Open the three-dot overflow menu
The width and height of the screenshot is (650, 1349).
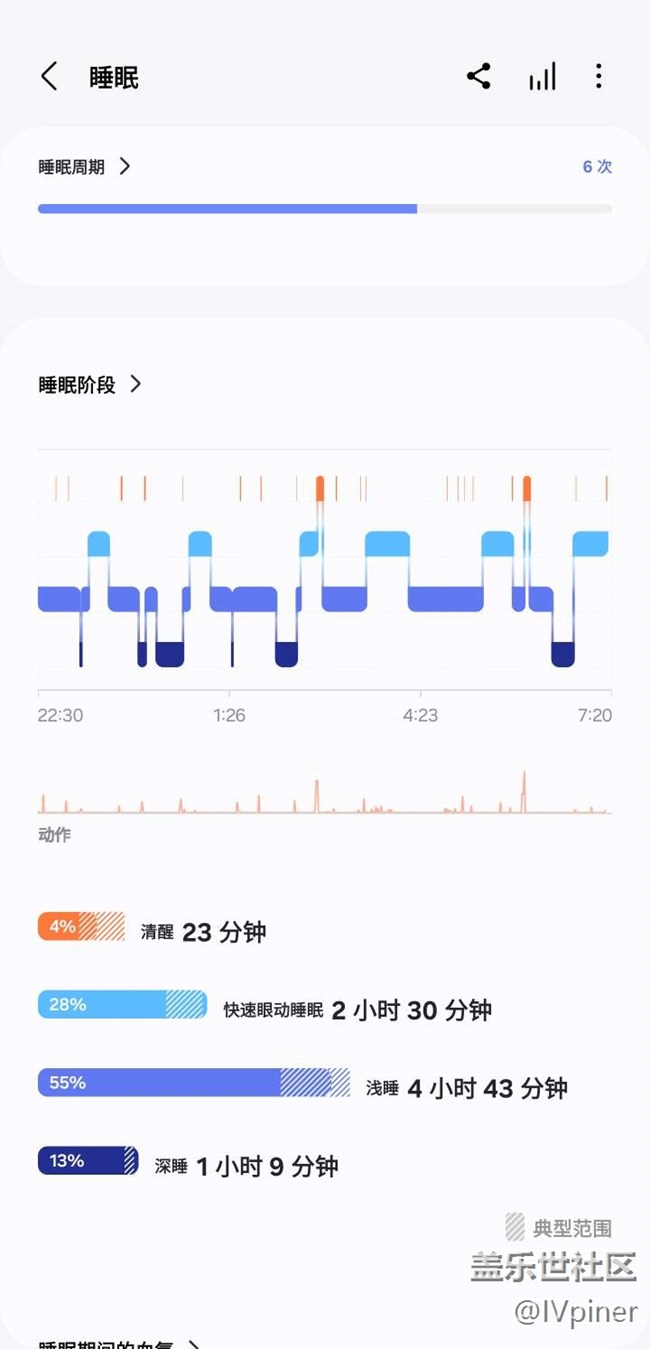(598, 77)
